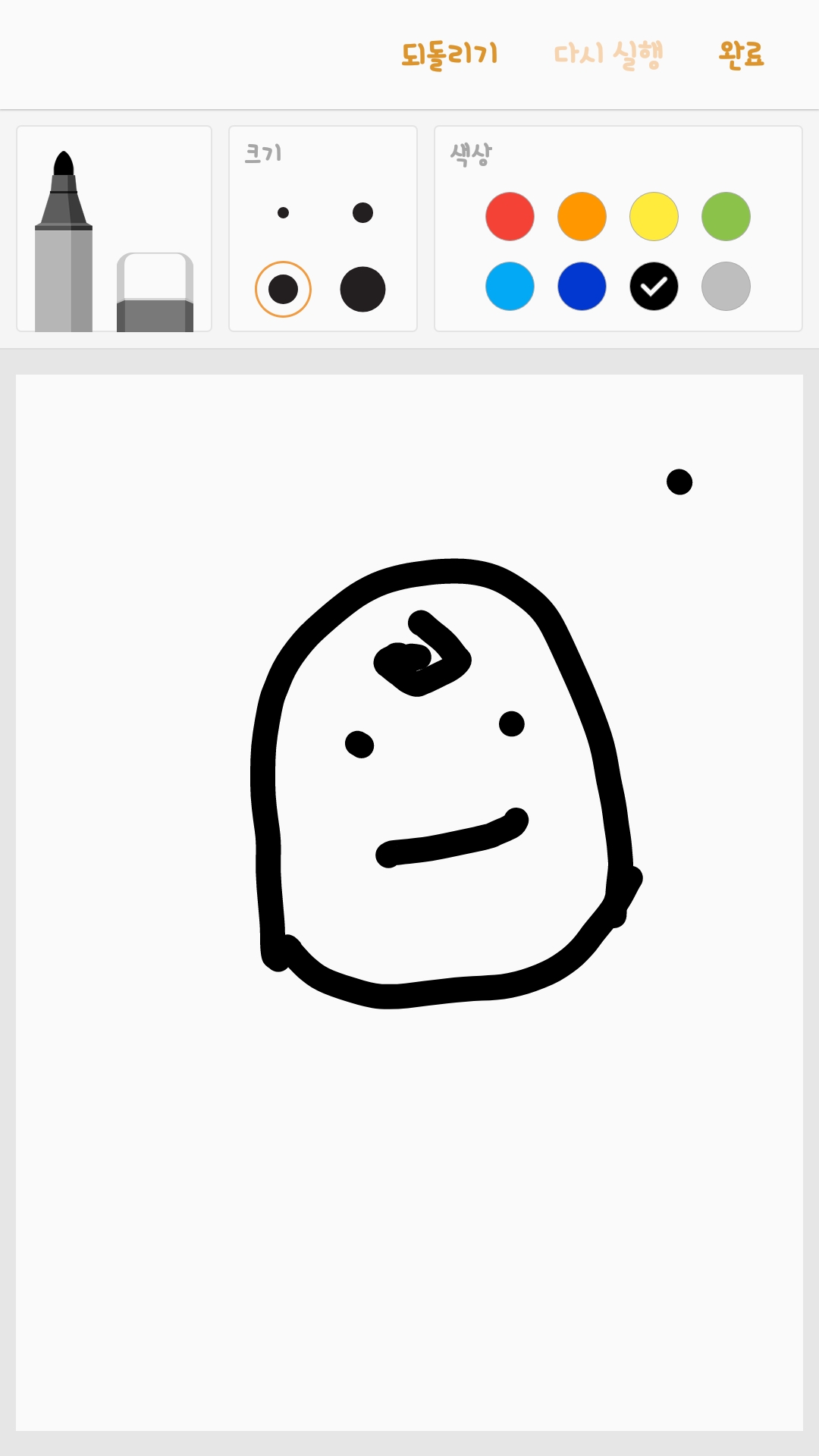
Task: Pick the gray color swatch
Action: tap(726, 287)
